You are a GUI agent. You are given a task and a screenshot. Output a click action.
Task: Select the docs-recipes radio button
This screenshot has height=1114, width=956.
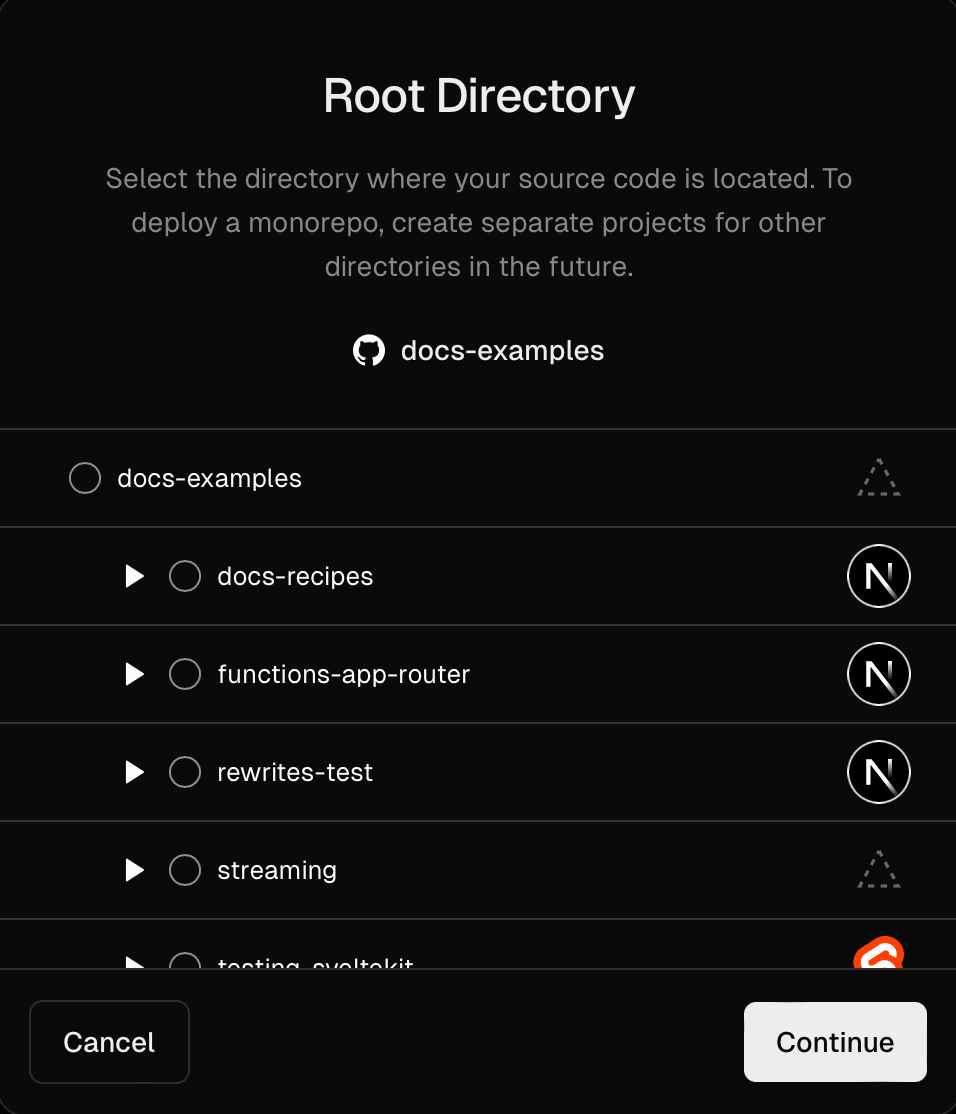[184, 576]
